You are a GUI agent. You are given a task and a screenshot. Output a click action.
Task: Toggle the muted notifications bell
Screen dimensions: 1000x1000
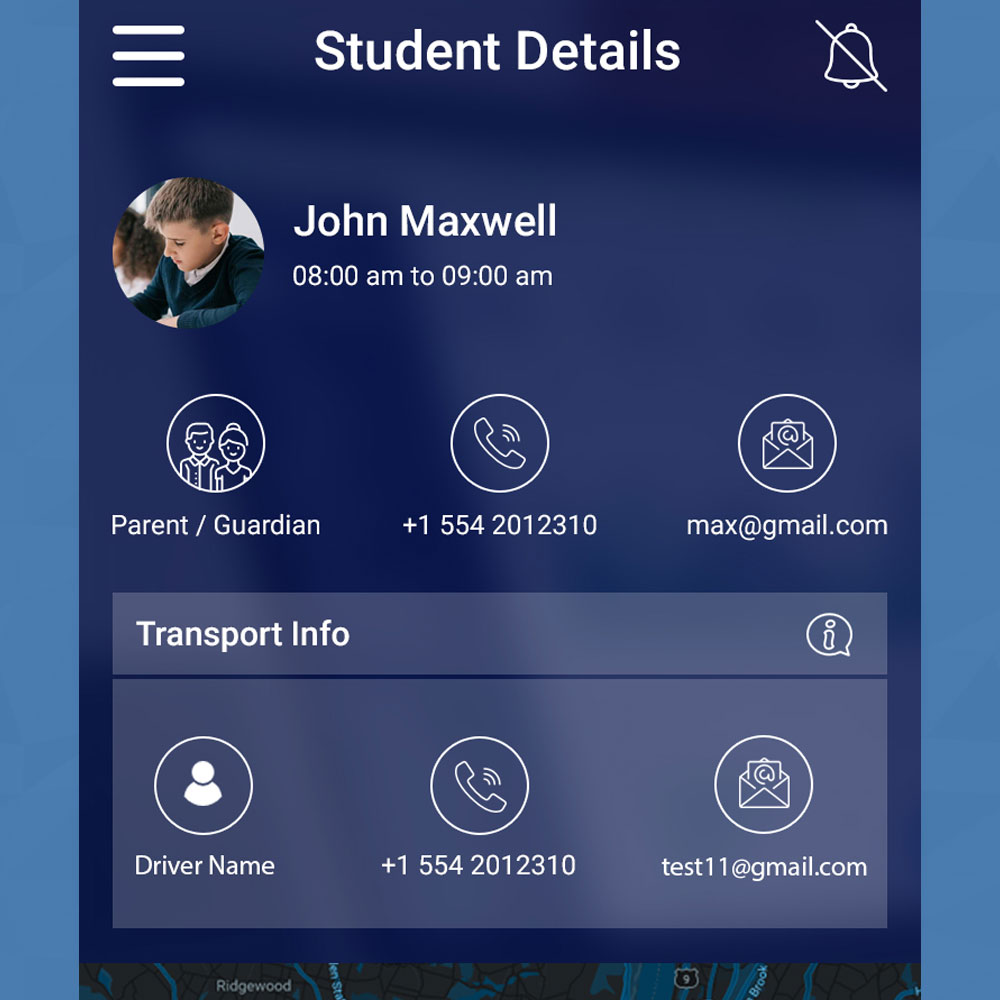pos(851,56)
